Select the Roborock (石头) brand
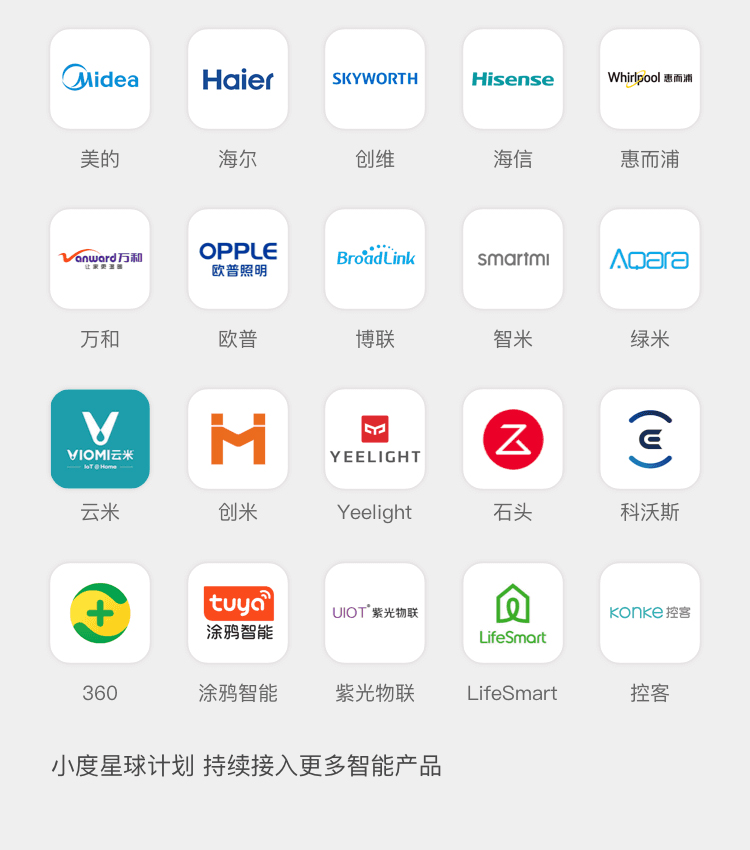750x850 pixels. coord(513,439)
